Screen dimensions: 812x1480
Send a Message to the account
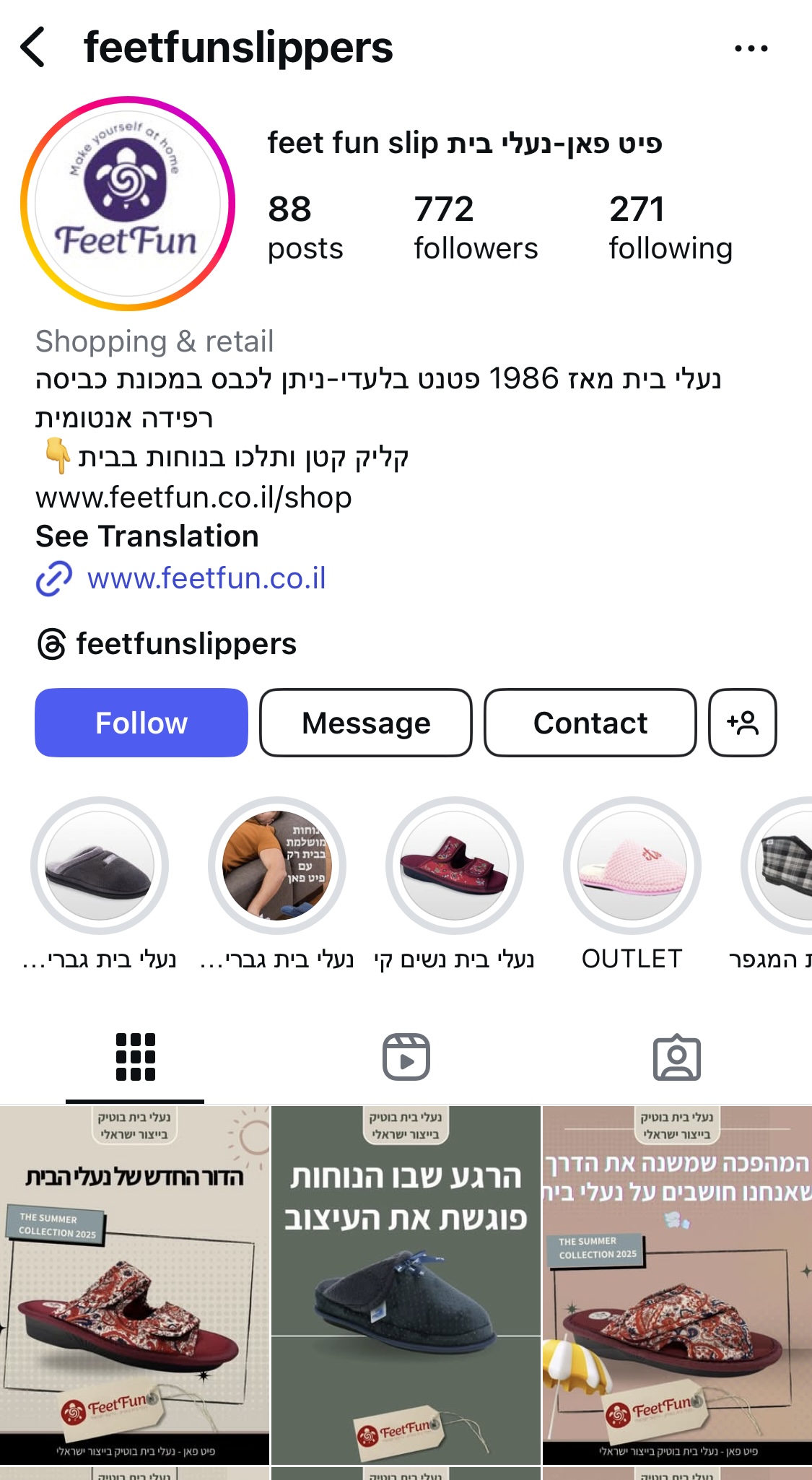point(365,722)
